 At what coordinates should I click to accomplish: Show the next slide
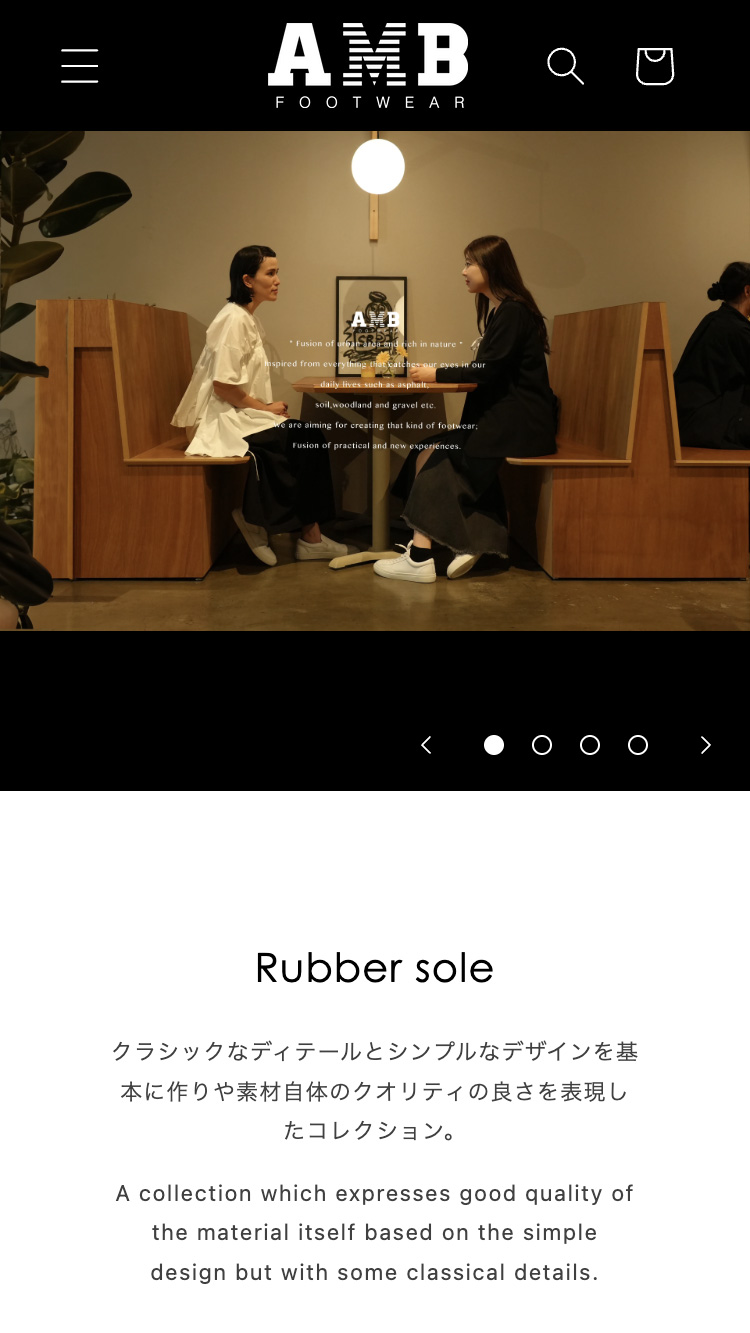pos(705,745)
